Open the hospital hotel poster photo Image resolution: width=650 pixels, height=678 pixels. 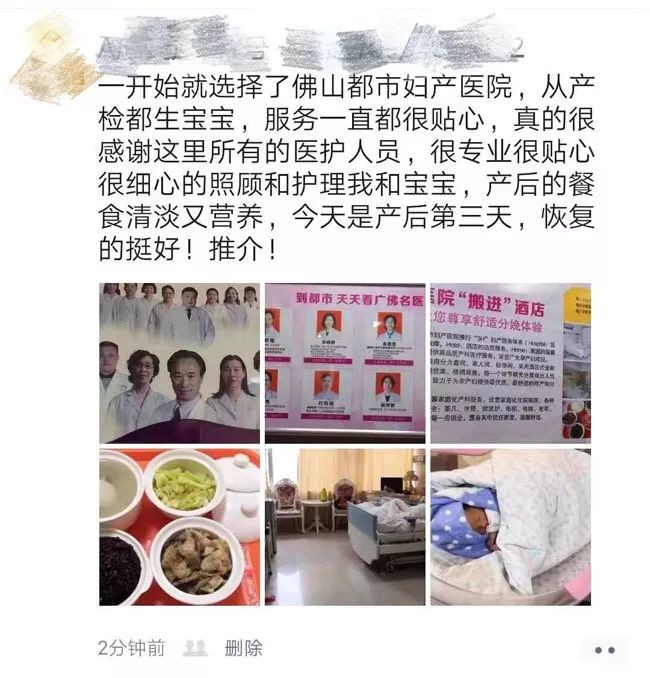(510, 362)
